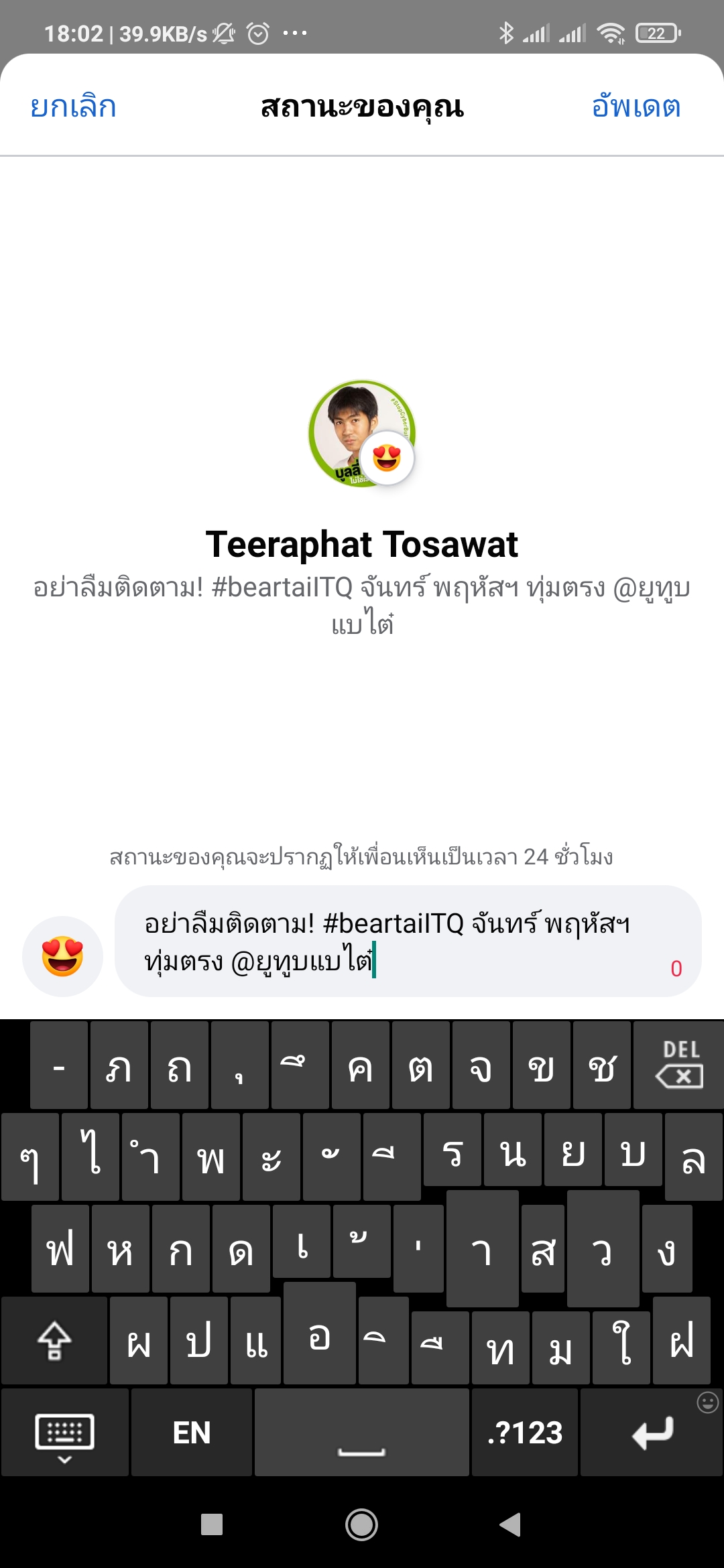
Task: Insert a space with the spacebar
Action: coord(361,1433)
